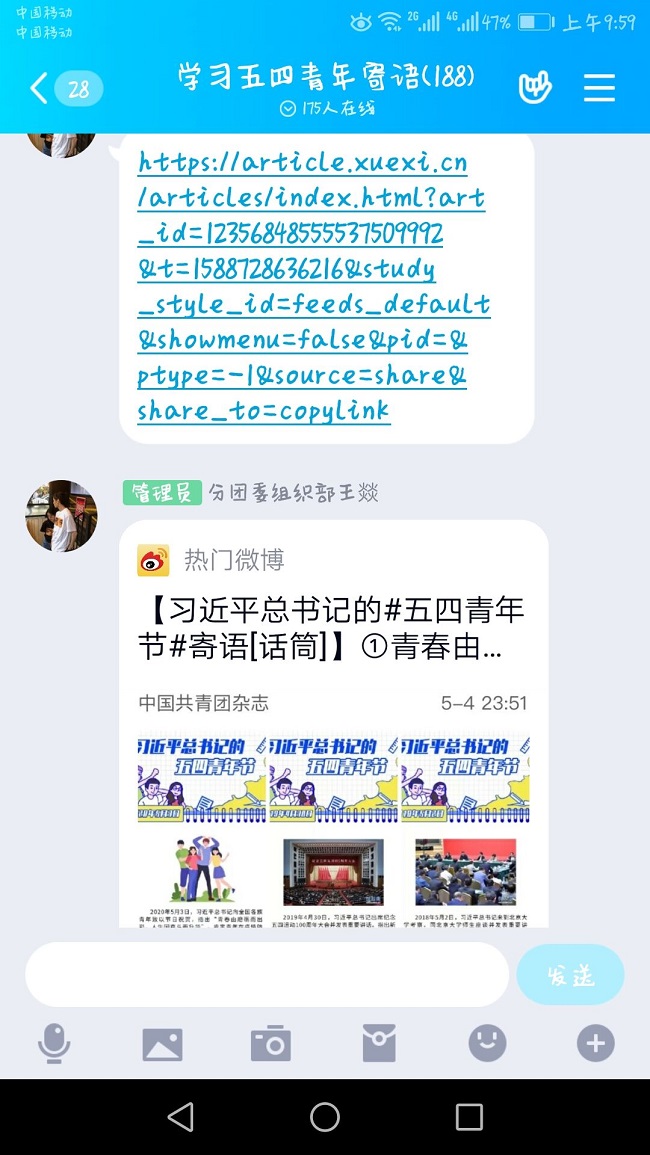Open the group interaction hand icon
This screenshot has height=1155, width=650.
pyautogui.click(x=535, y=88)
